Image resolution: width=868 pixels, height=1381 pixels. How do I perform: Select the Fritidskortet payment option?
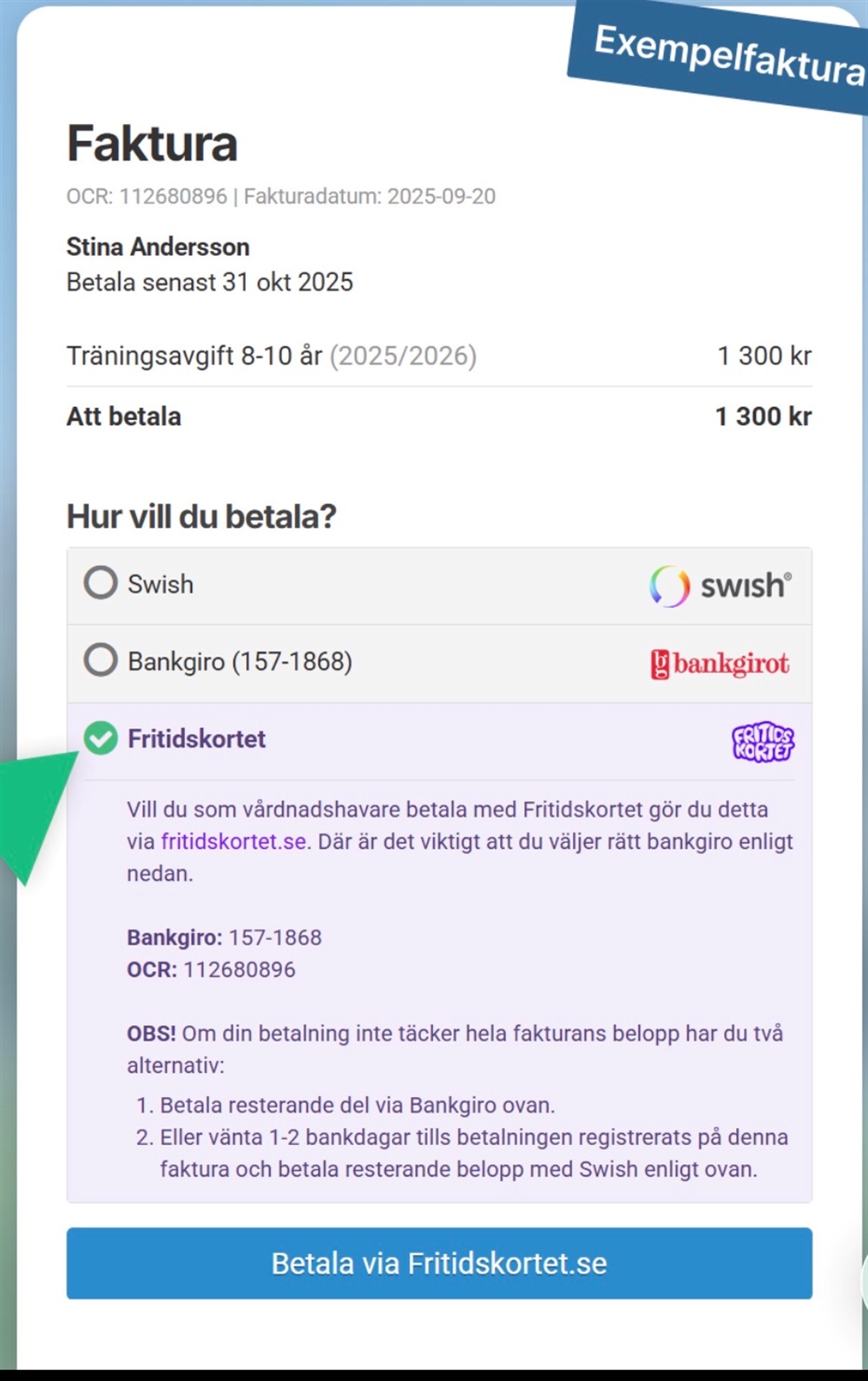102,739
